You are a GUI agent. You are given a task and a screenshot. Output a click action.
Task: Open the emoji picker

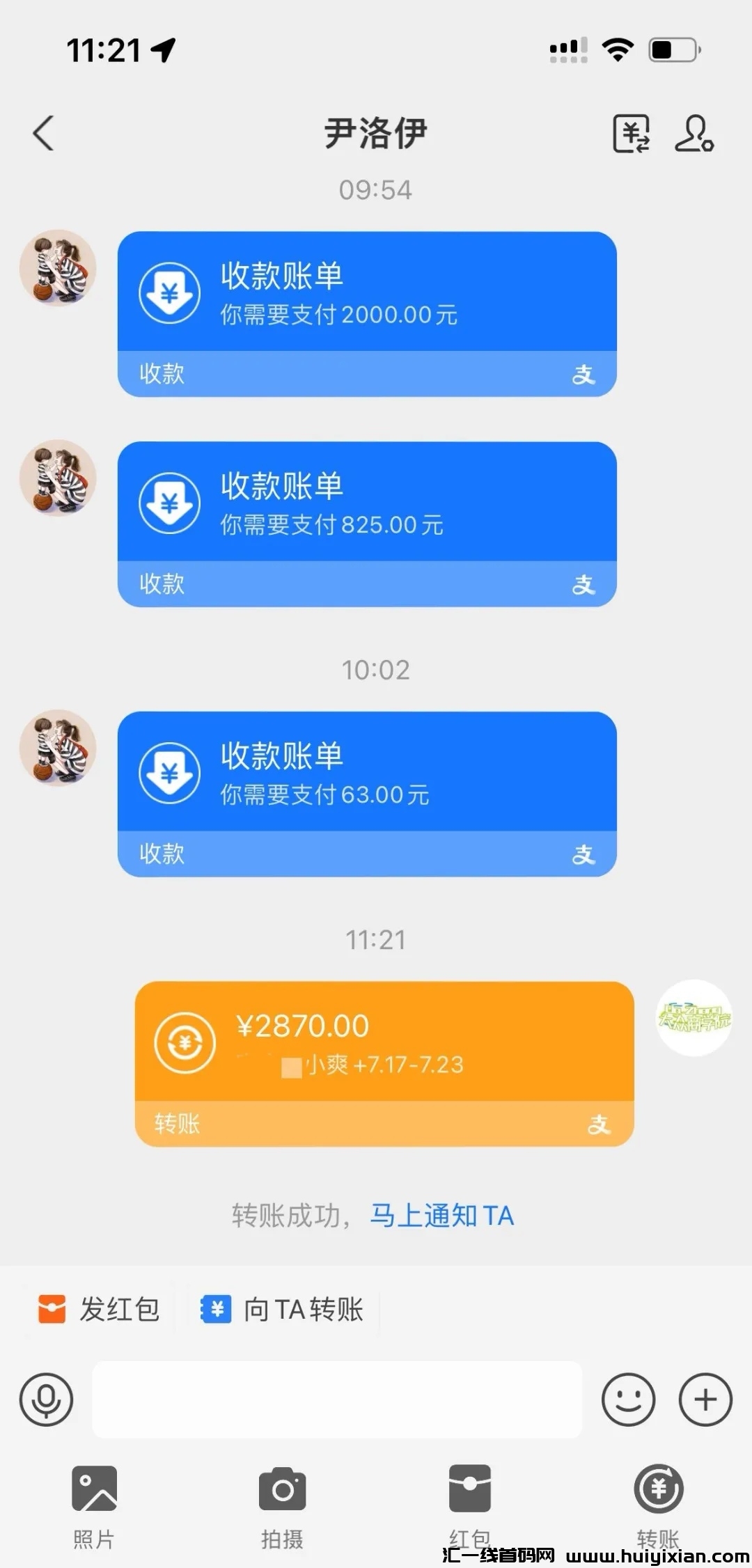pos(628,1401)
